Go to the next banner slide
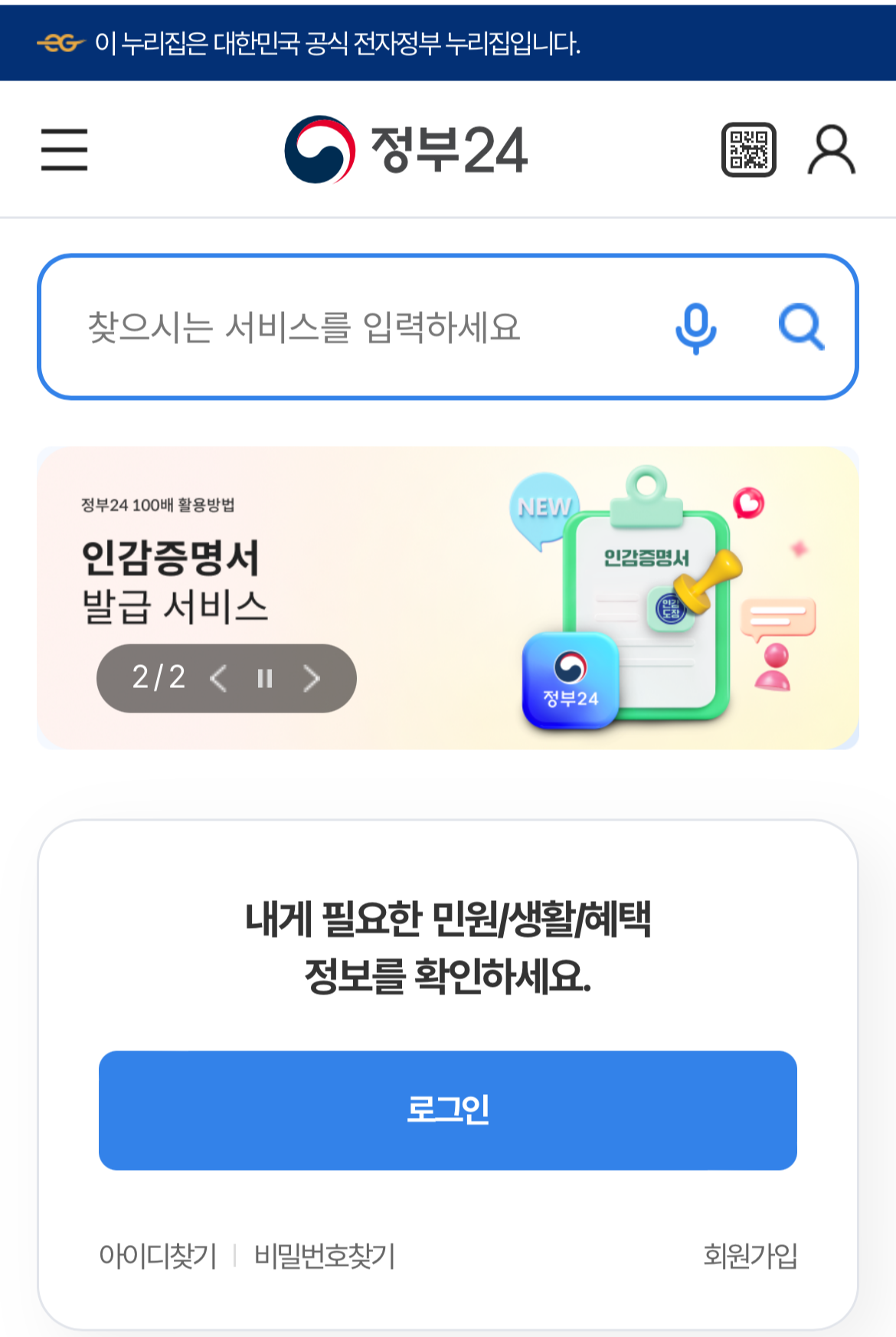The height and width of the screenshot is (1337, 896). (x=312, y=678)
